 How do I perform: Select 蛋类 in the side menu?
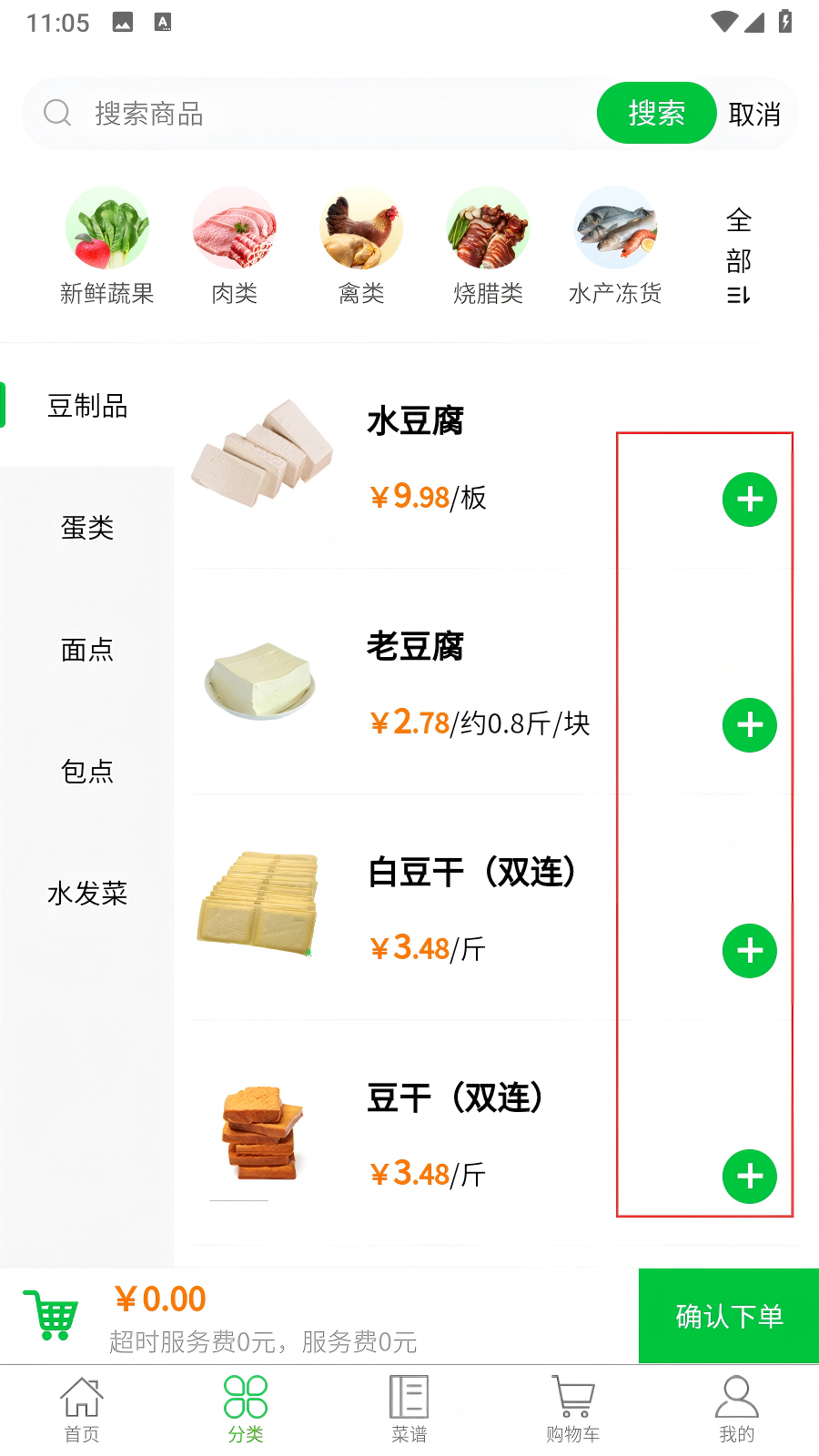point(87,528)
